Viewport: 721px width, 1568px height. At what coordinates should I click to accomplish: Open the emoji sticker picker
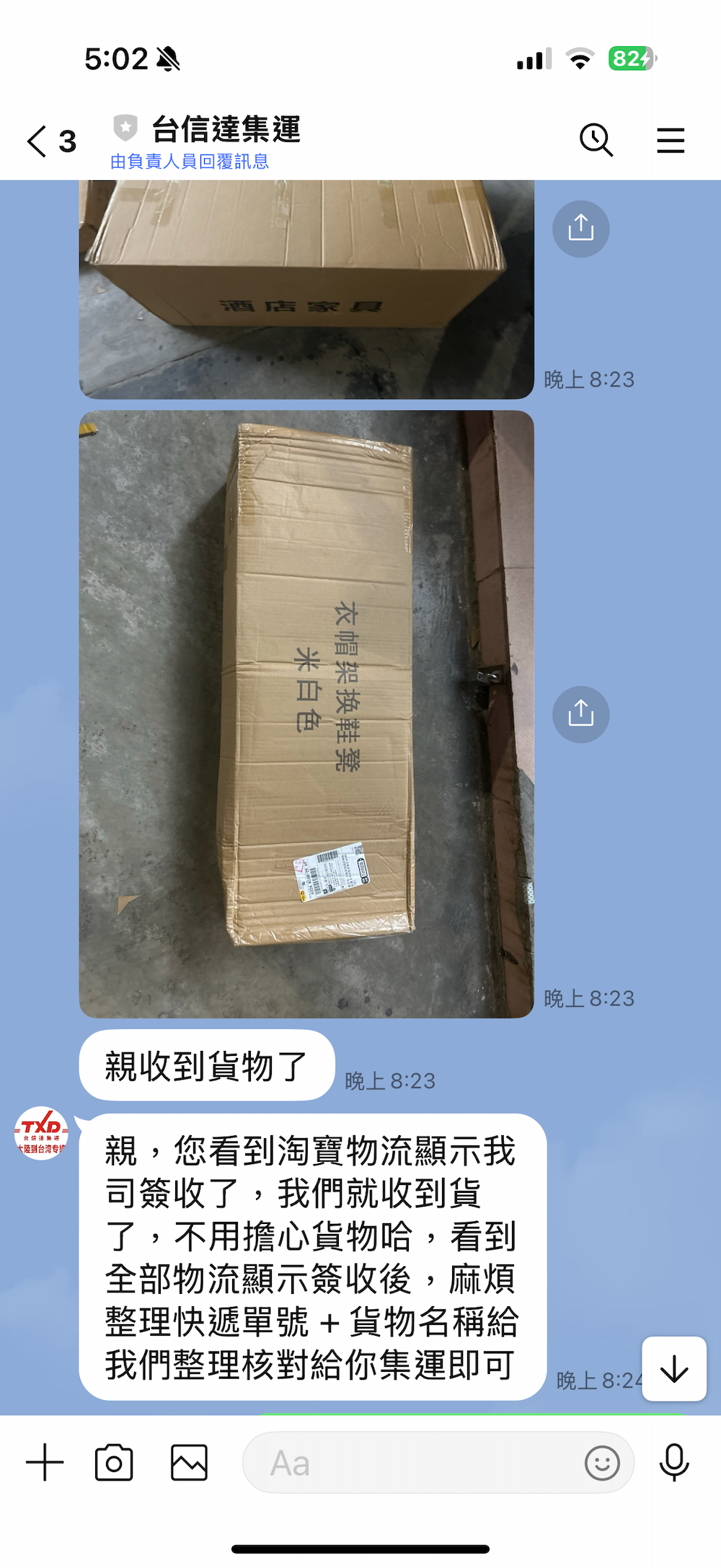602,1463
